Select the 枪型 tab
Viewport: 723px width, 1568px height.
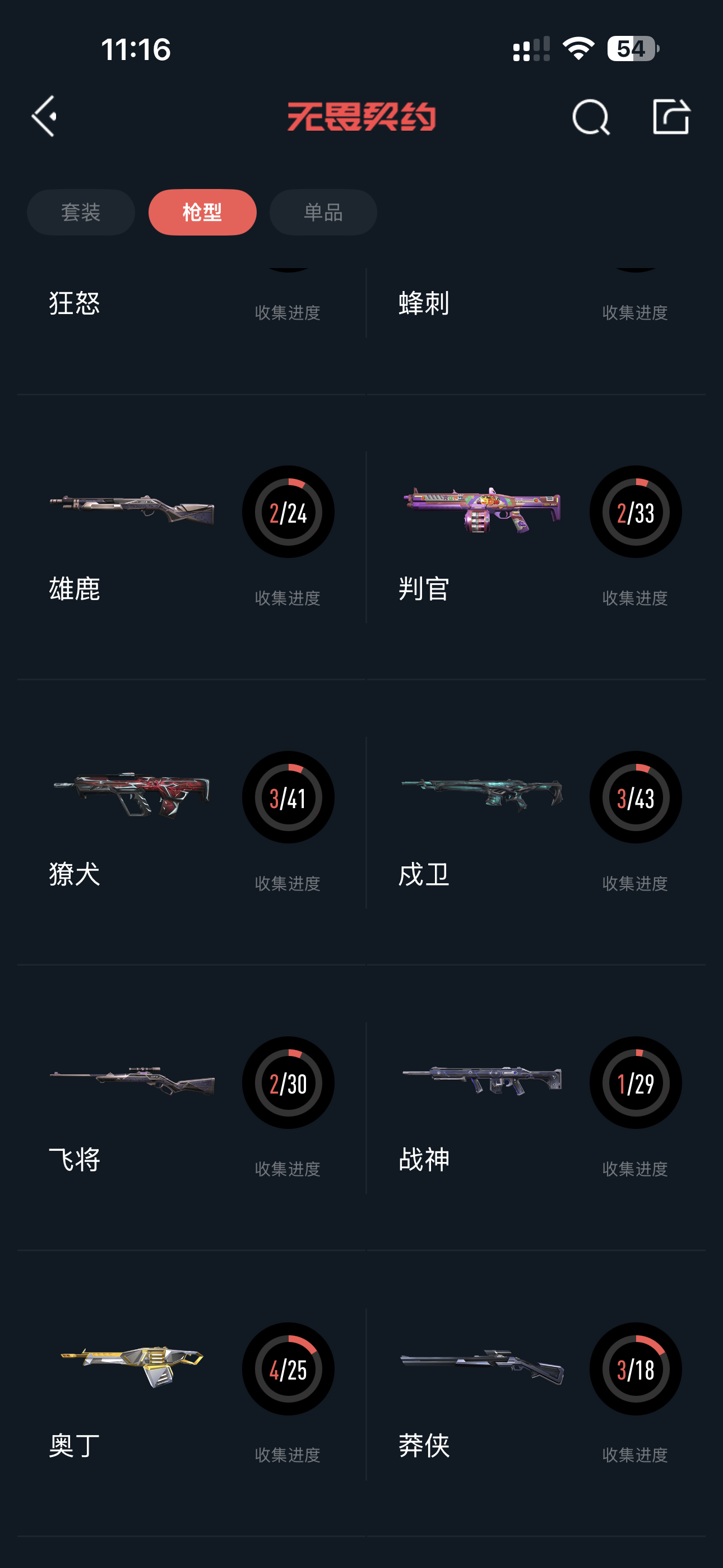pos(202,213)
